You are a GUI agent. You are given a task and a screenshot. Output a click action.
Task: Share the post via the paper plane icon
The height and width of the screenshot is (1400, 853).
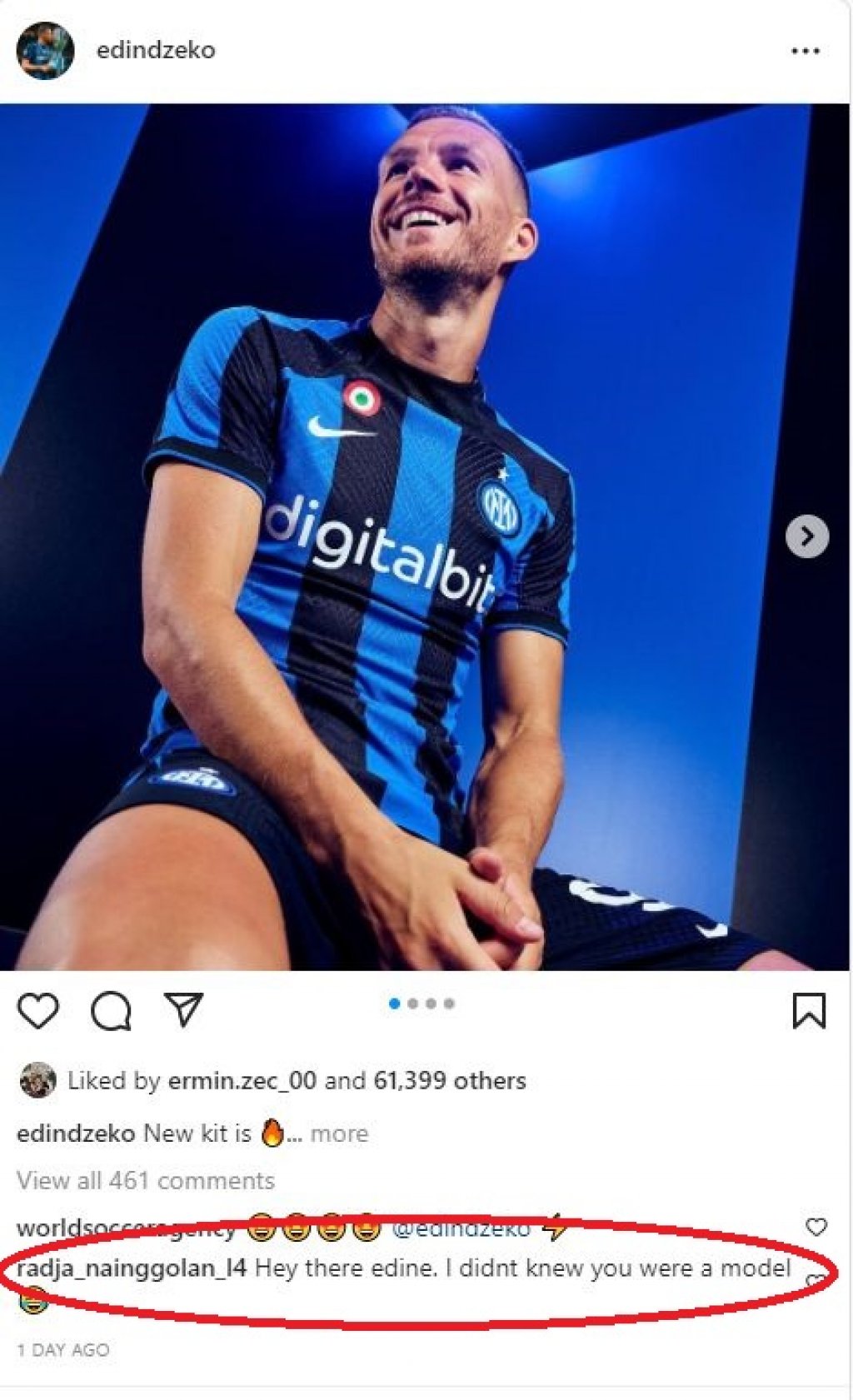click(x=184, y=1009)
